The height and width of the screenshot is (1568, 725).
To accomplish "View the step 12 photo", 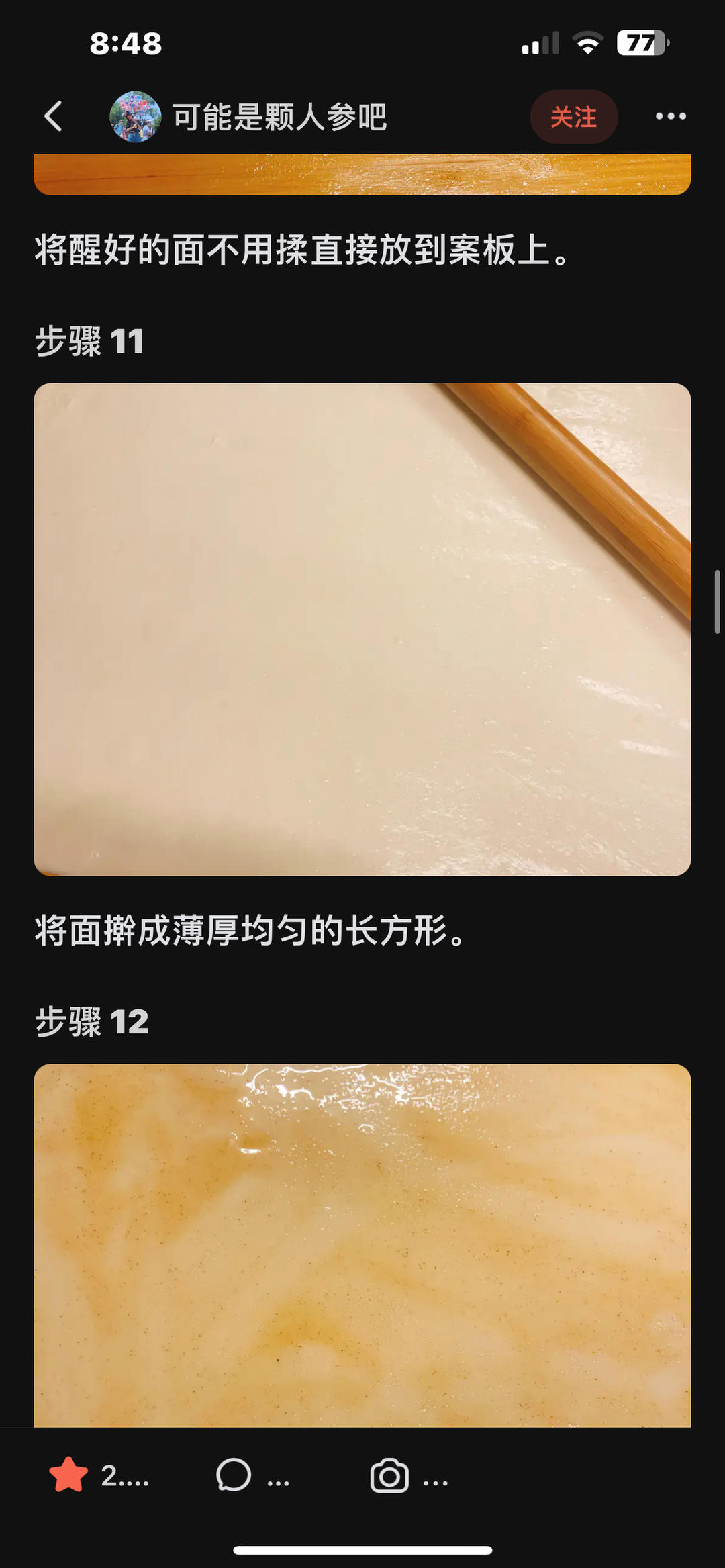I will click(362, 1244).
